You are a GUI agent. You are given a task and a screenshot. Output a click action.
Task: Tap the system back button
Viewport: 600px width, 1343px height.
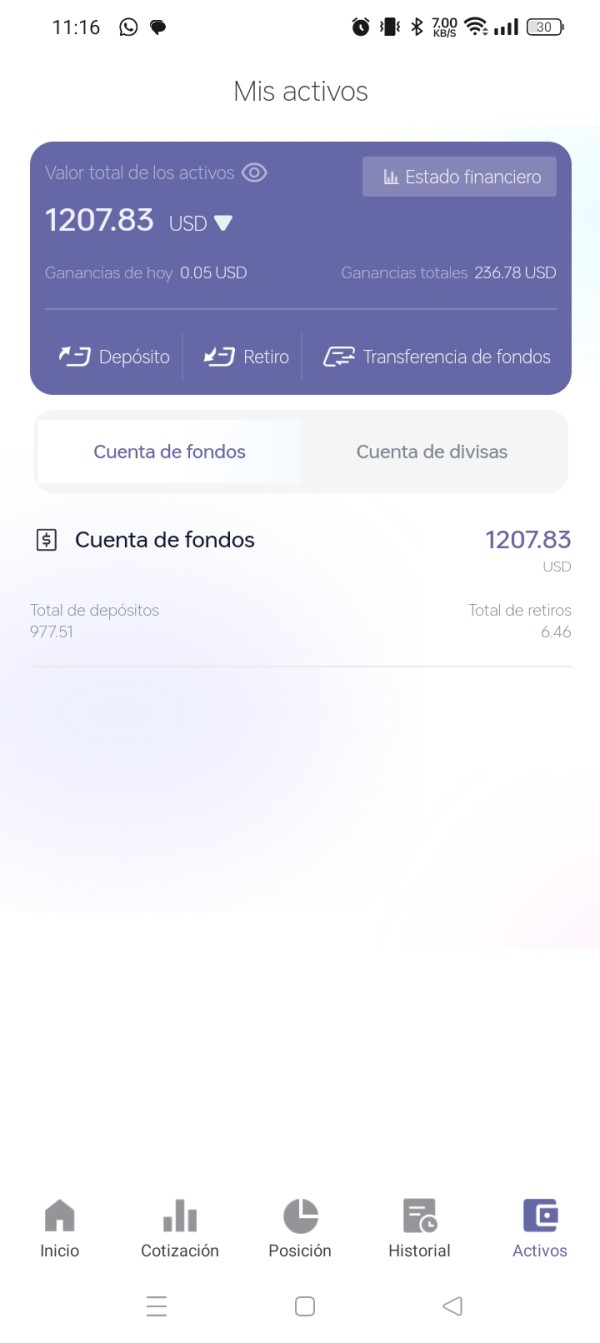(x=452, y=1306)
